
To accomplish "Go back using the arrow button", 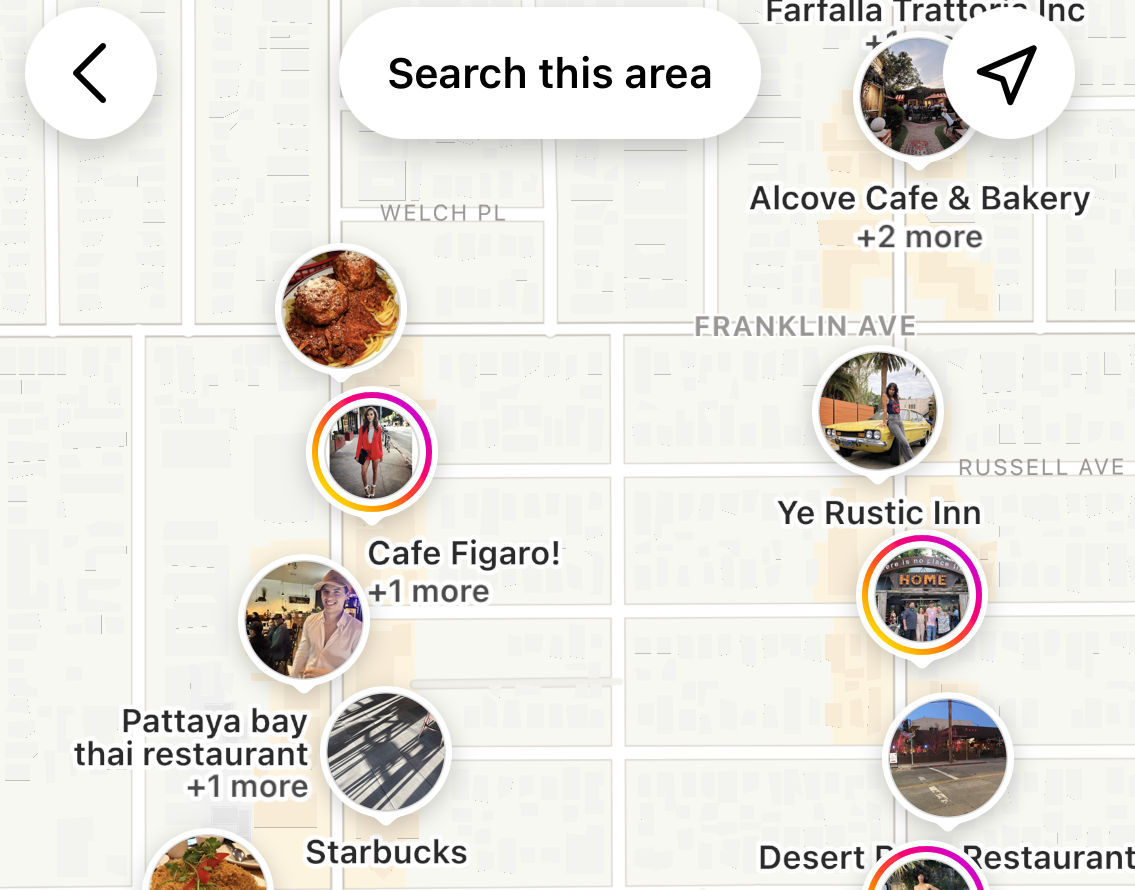I will 90,74.
